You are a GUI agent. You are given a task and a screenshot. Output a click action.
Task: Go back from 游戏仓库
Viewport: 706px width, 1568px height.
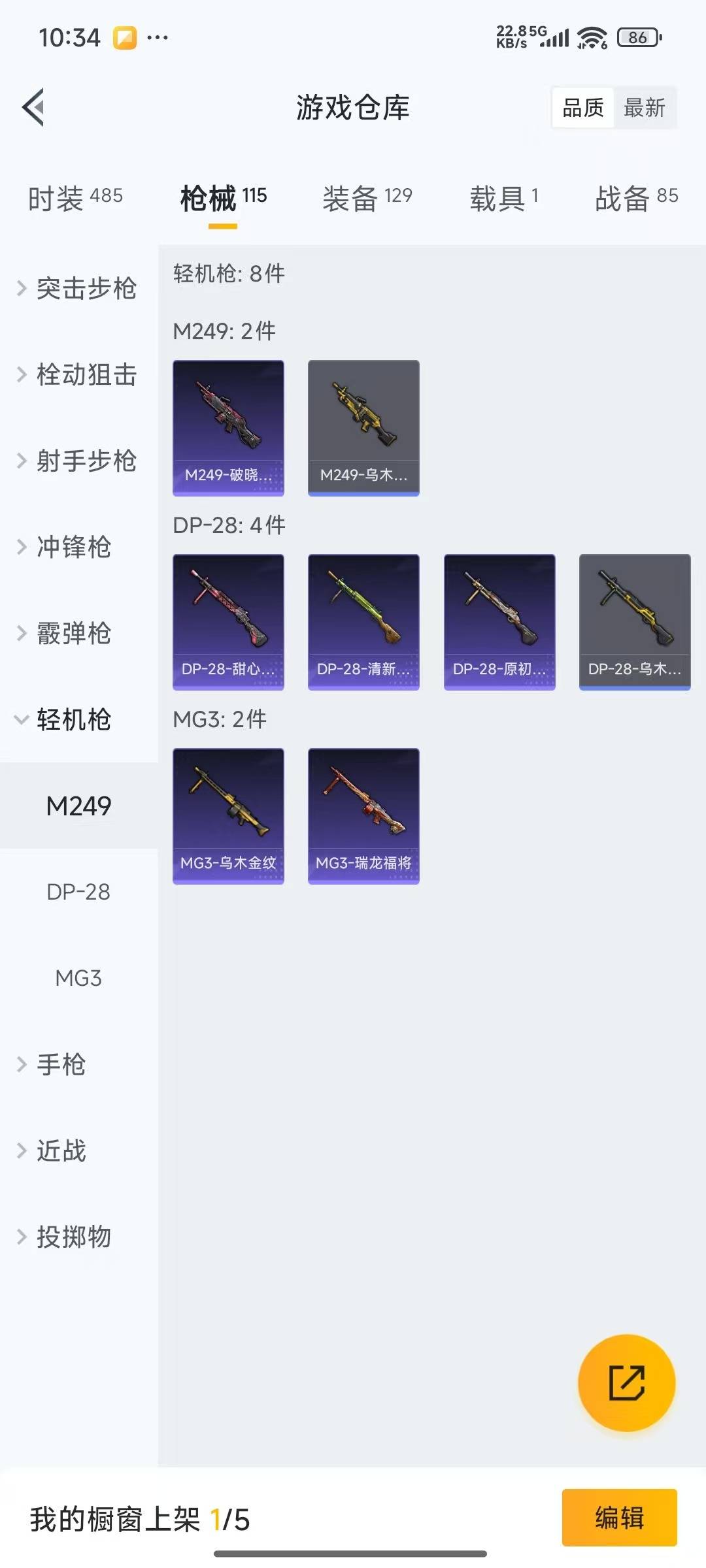coord(34,107)
